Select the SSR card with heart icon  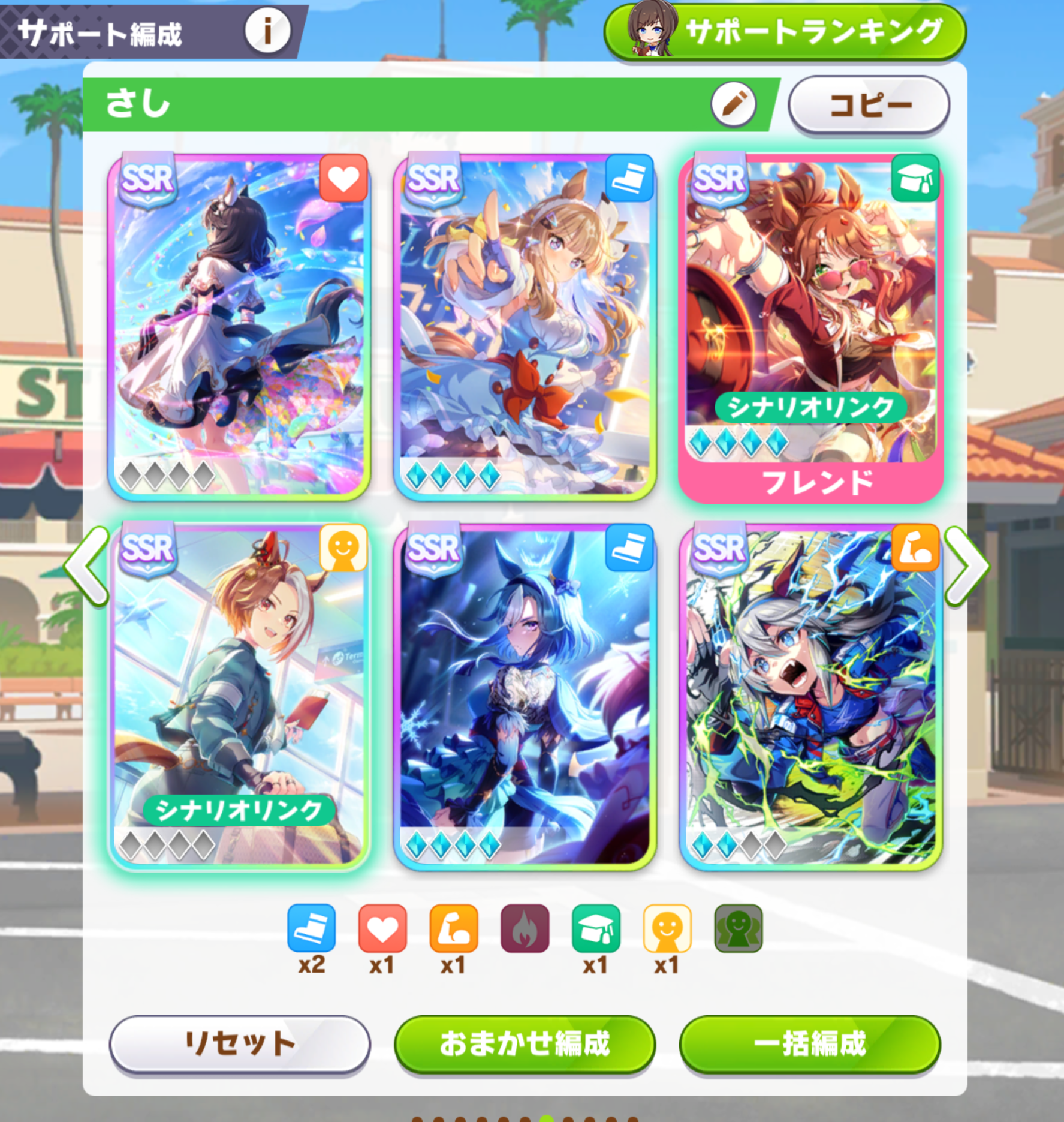239,327
